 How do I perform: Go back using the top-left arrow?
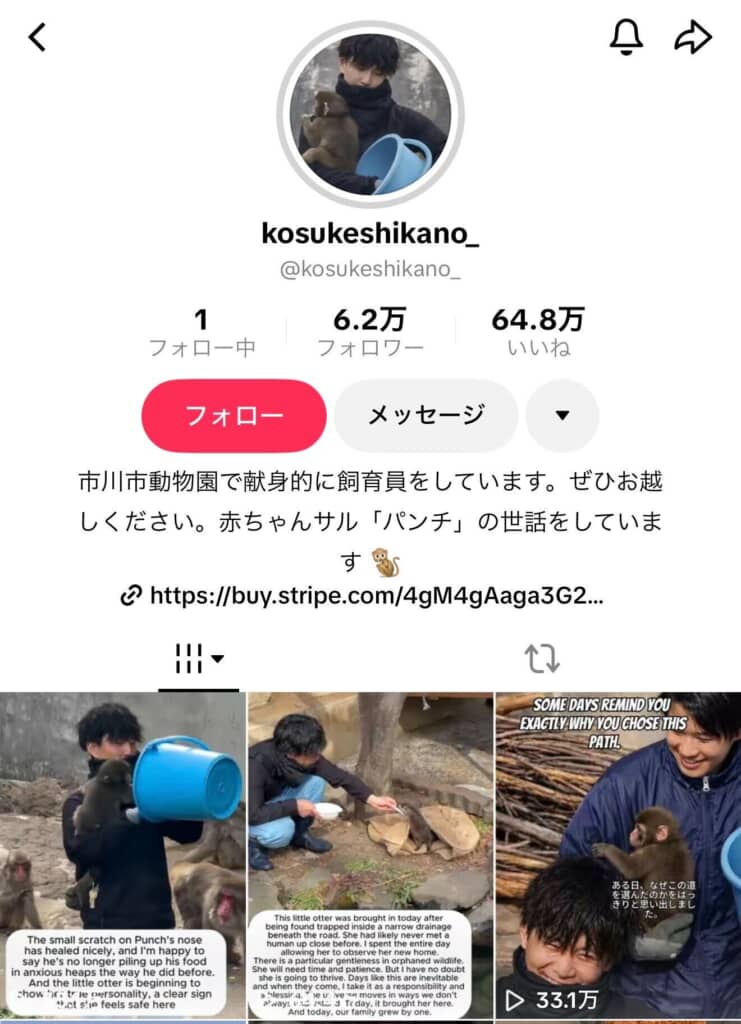click(37, 38)
